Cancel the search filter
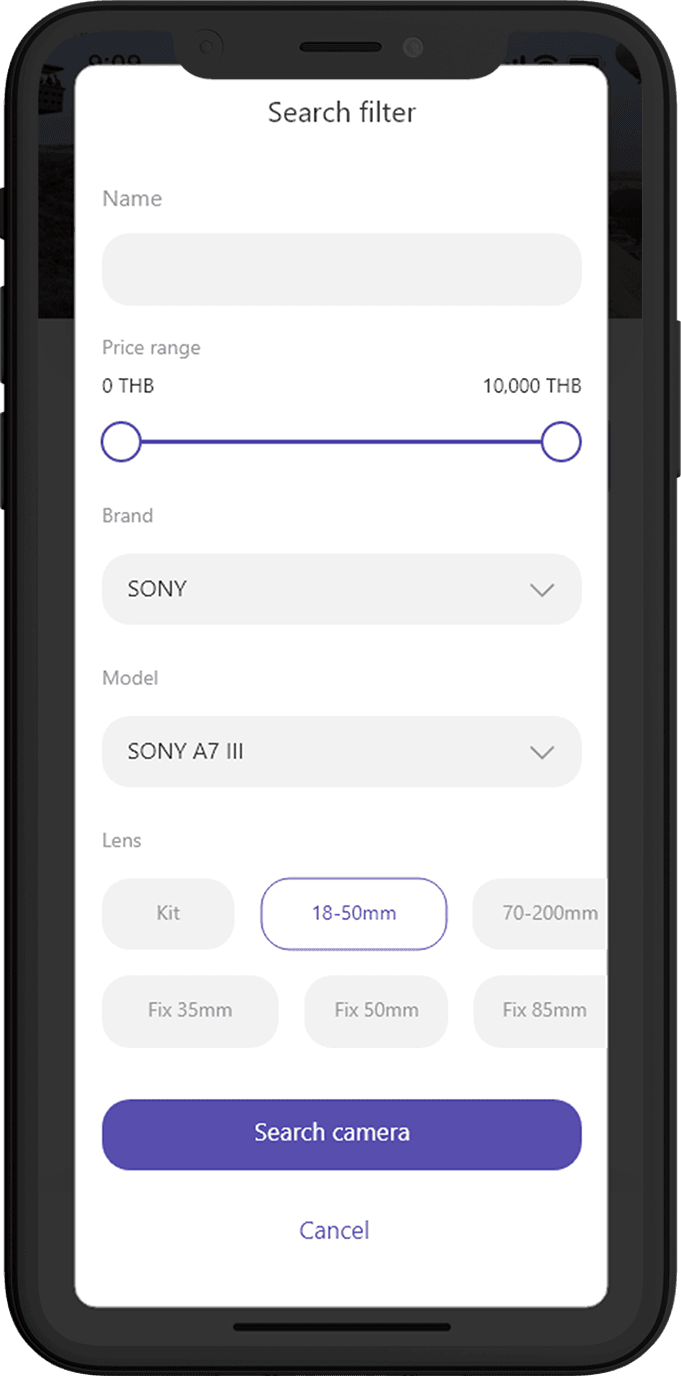 click(334, 1230)
